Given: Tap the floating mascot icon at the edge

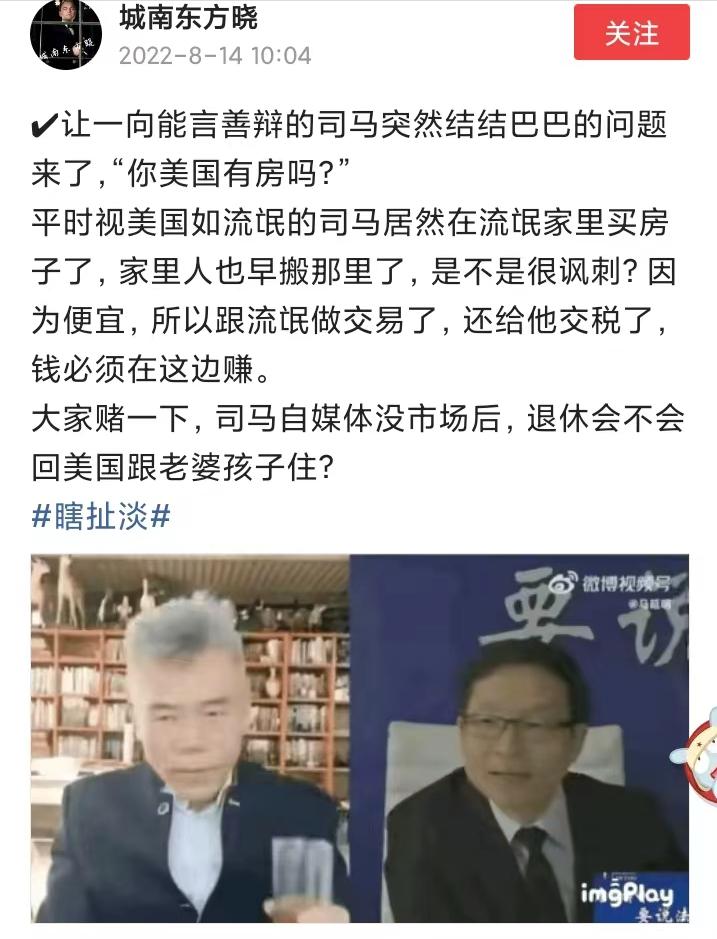Looking at the screenshot, I should pyautogui.click(x=703, y=752).
